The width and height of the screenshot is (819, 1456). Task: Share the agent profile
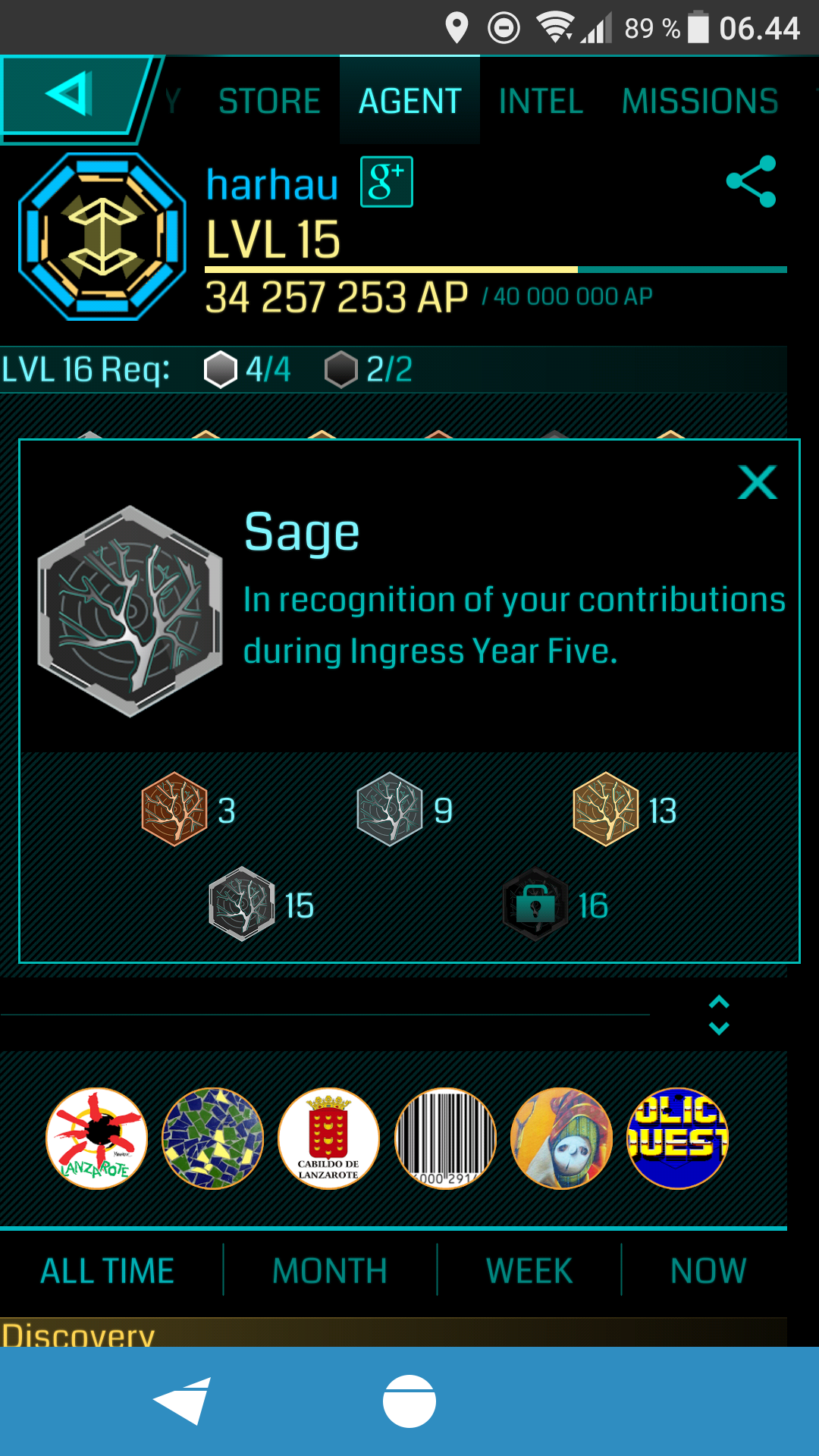752,181
